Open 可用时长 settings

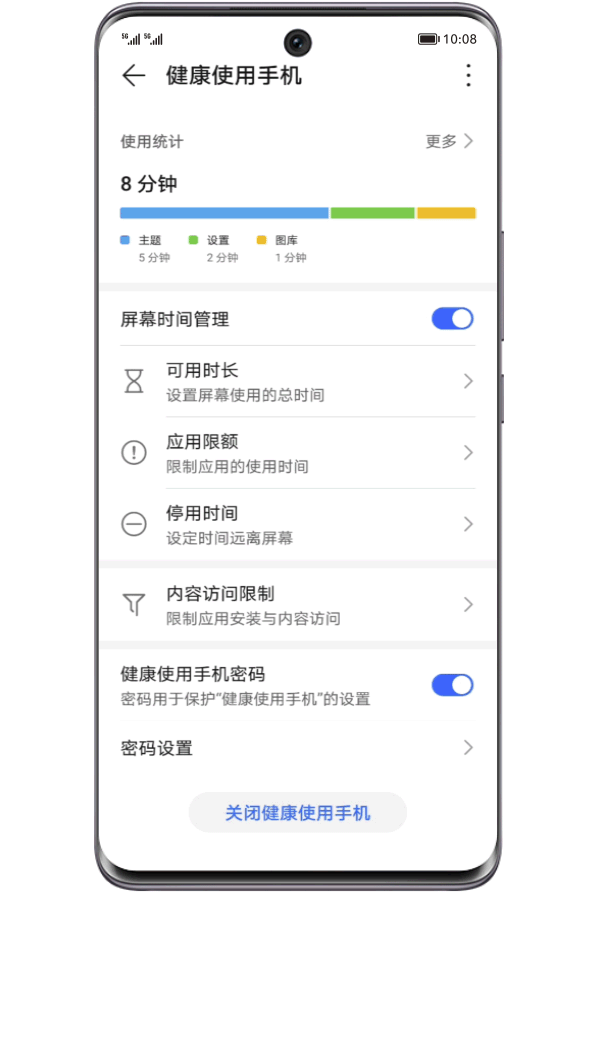(298, 381)
